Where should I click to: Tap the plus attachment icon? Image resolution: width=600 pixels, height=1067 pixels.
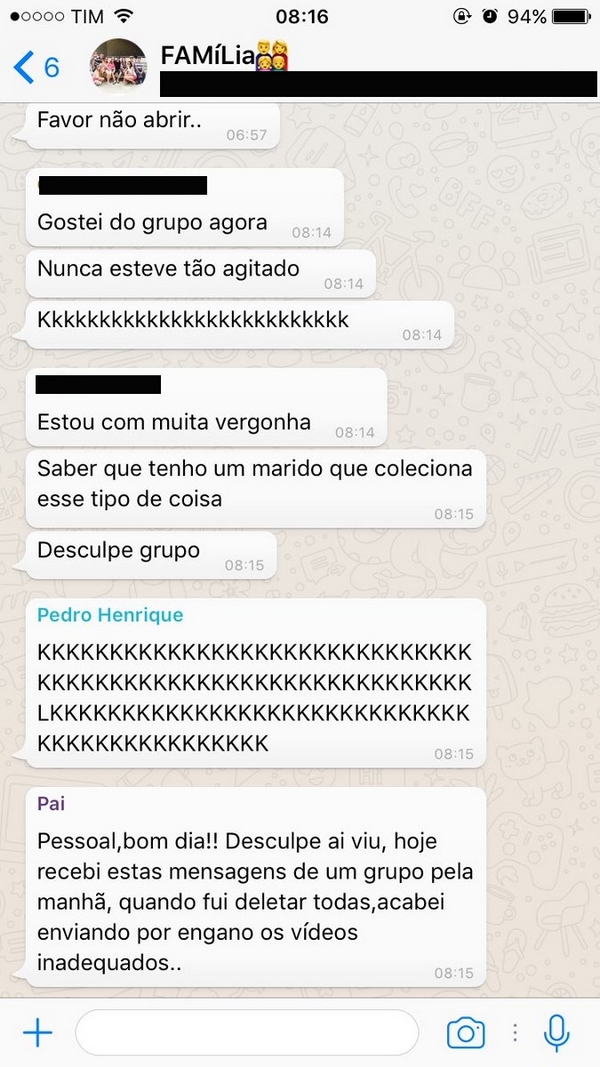coord(37,1033)
